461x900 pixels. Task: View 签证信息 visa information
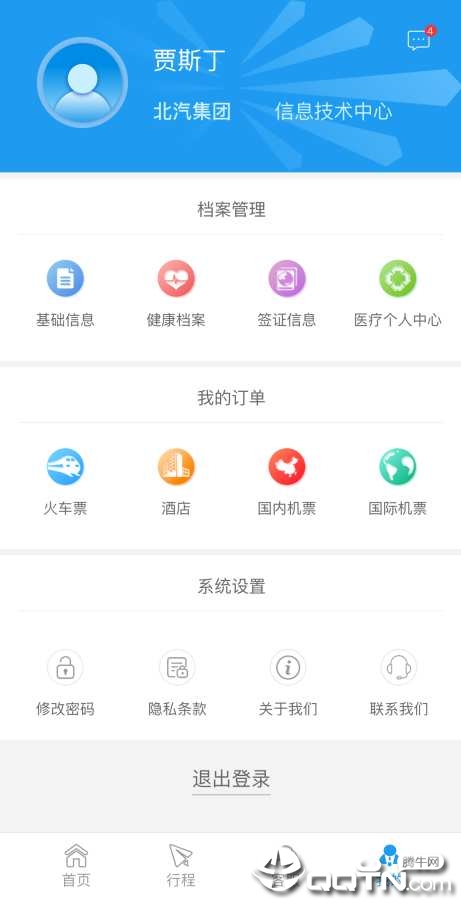coord(287,294)
